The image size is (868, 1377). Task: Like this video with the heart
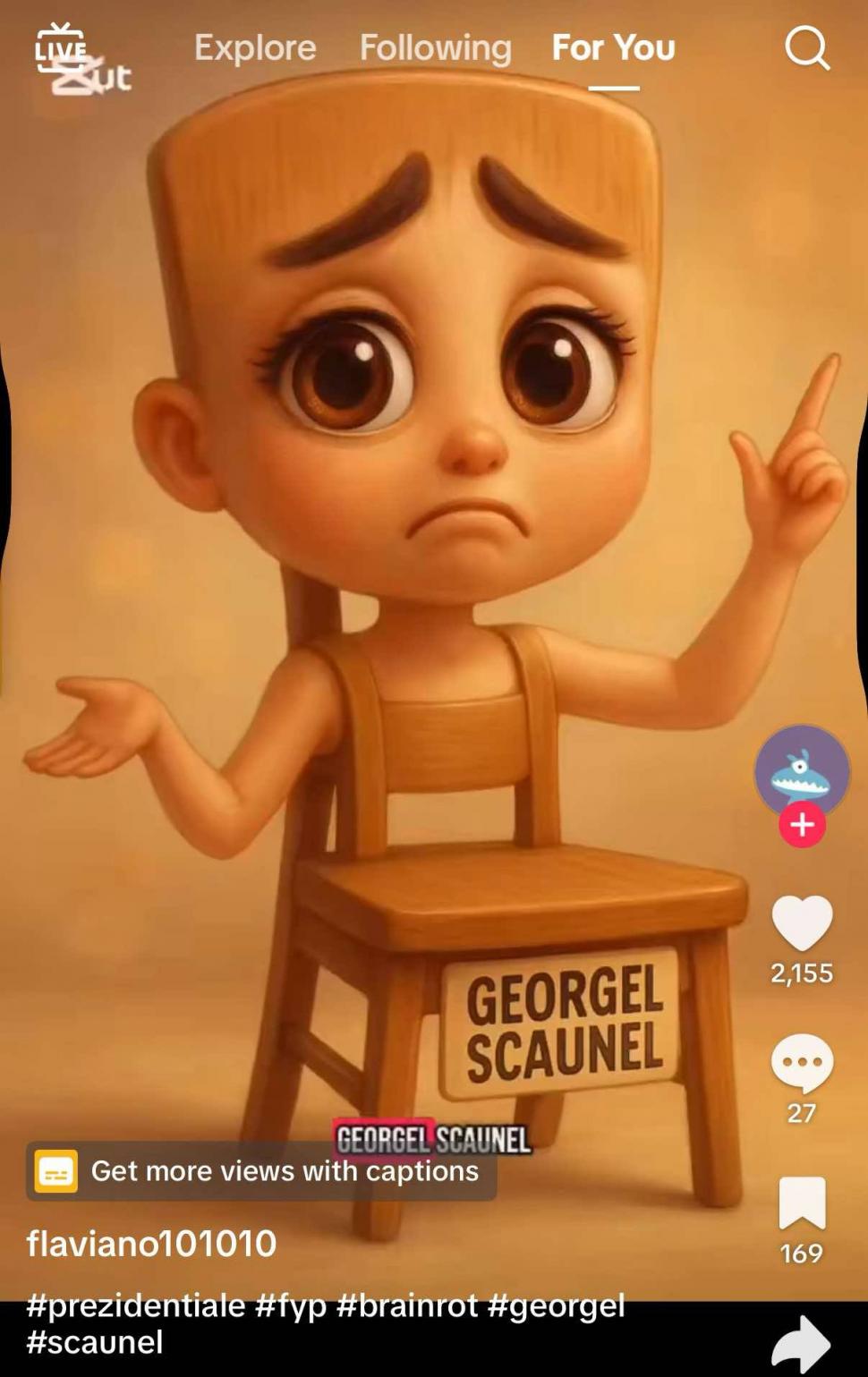802,922
